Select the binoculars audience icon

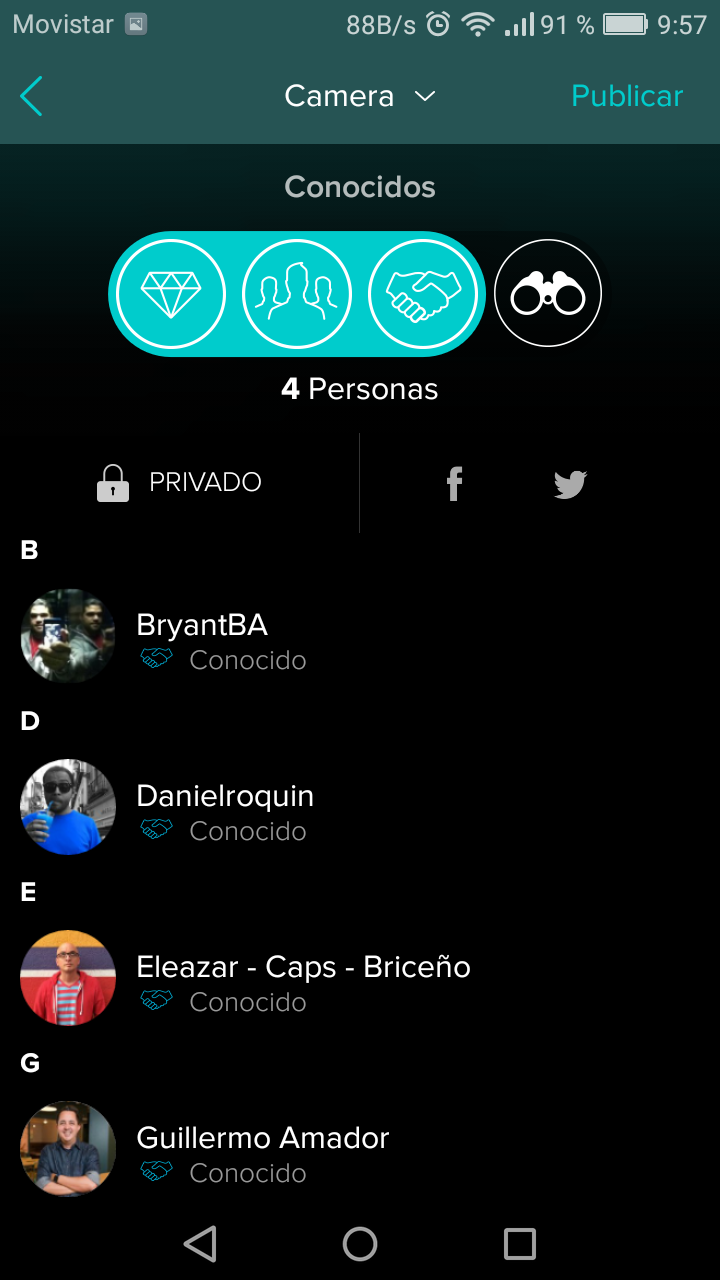pyautogui.click(x=547, y=293)
